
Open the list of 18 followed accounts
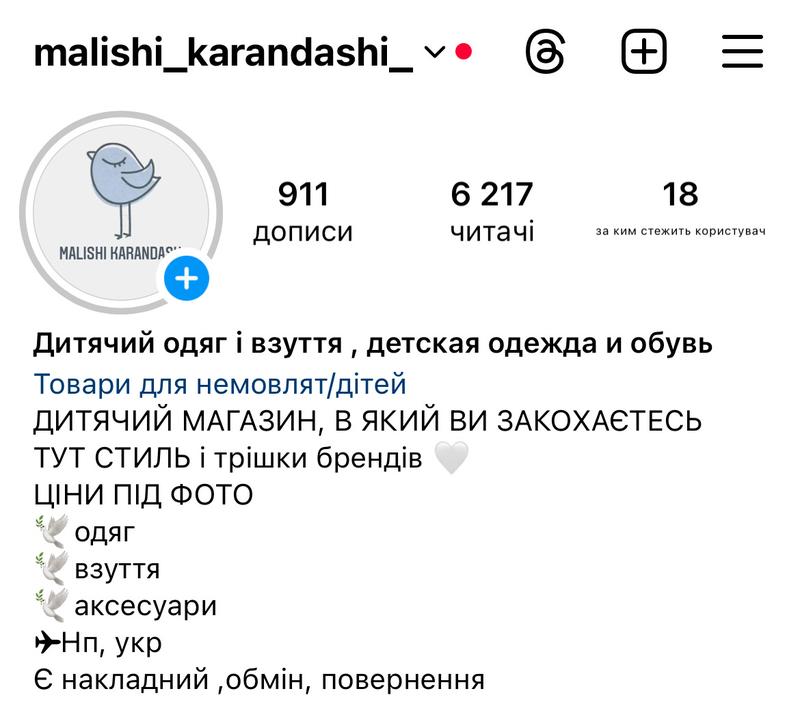(680, 211)
